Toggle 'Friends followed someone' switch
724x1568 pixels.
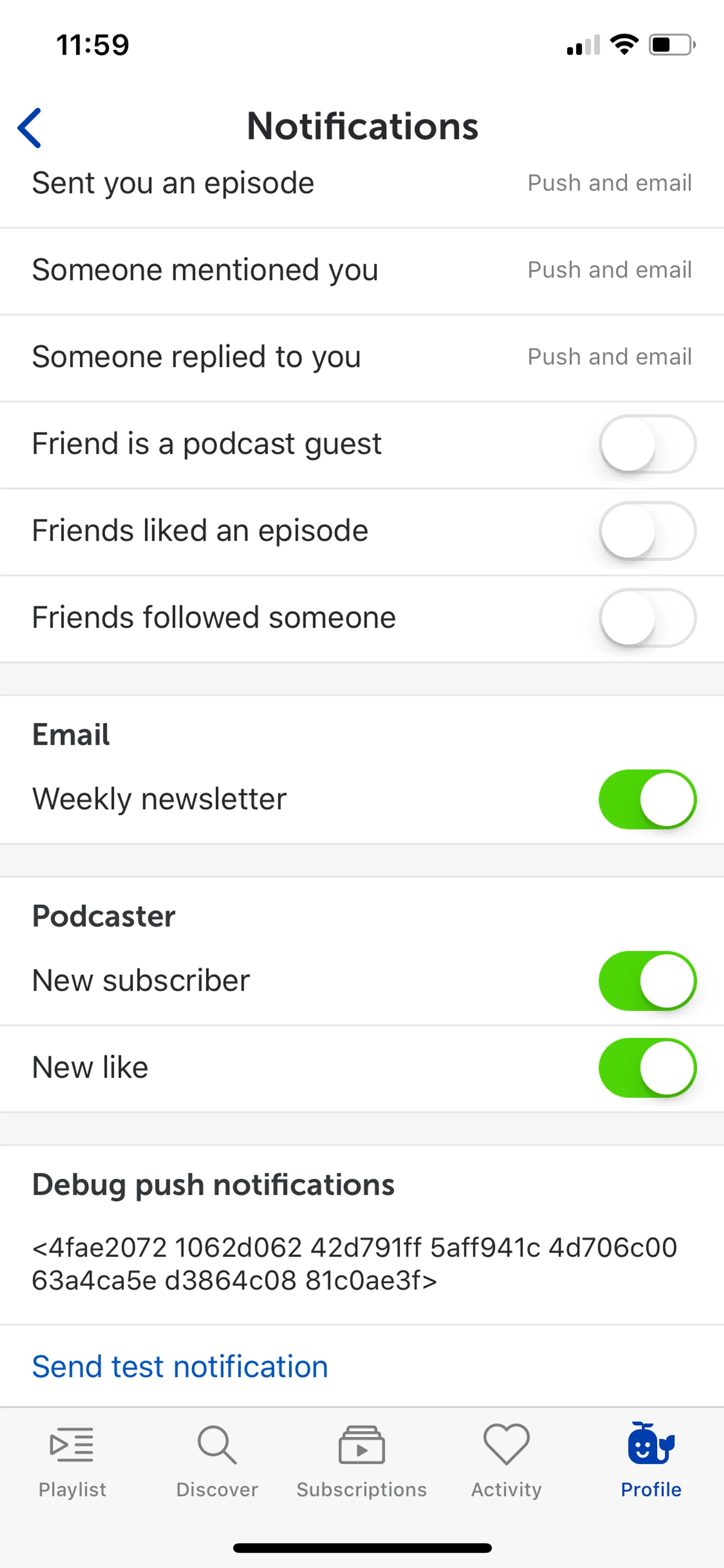[647, 618]
